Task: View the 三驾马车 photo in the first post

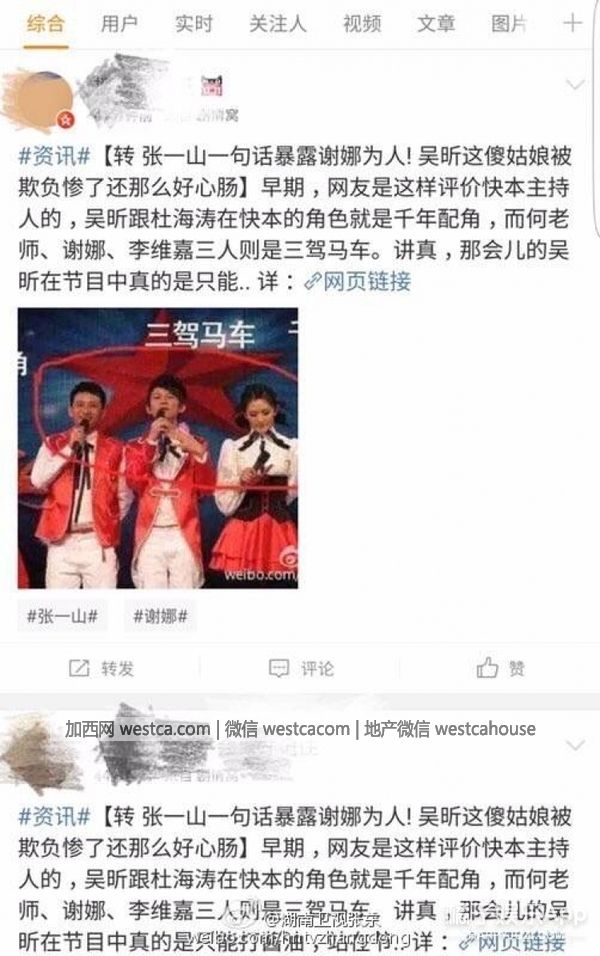Action: 157,447
